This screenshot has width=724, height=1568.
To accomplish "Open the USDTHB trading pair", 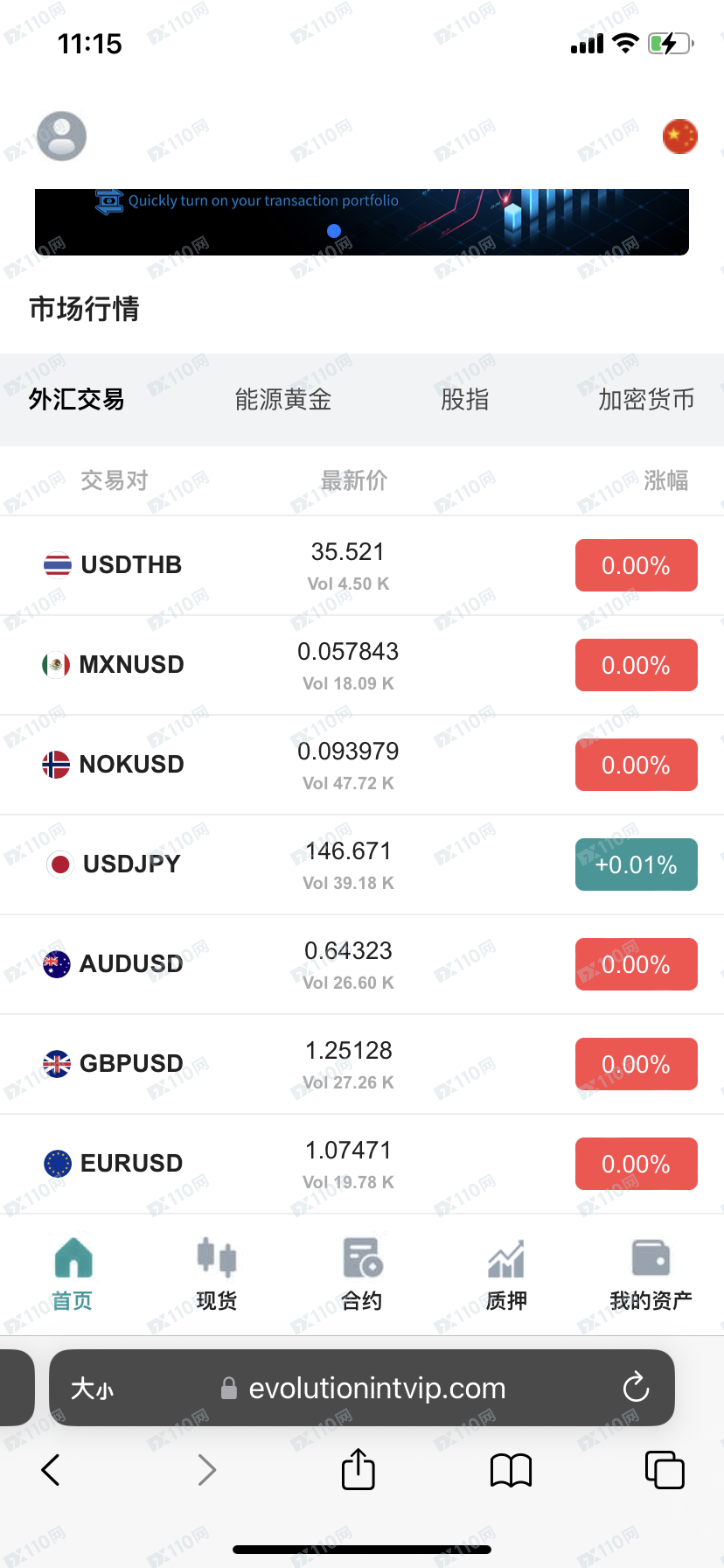I will pyautogui.click(x=362, y=565).
